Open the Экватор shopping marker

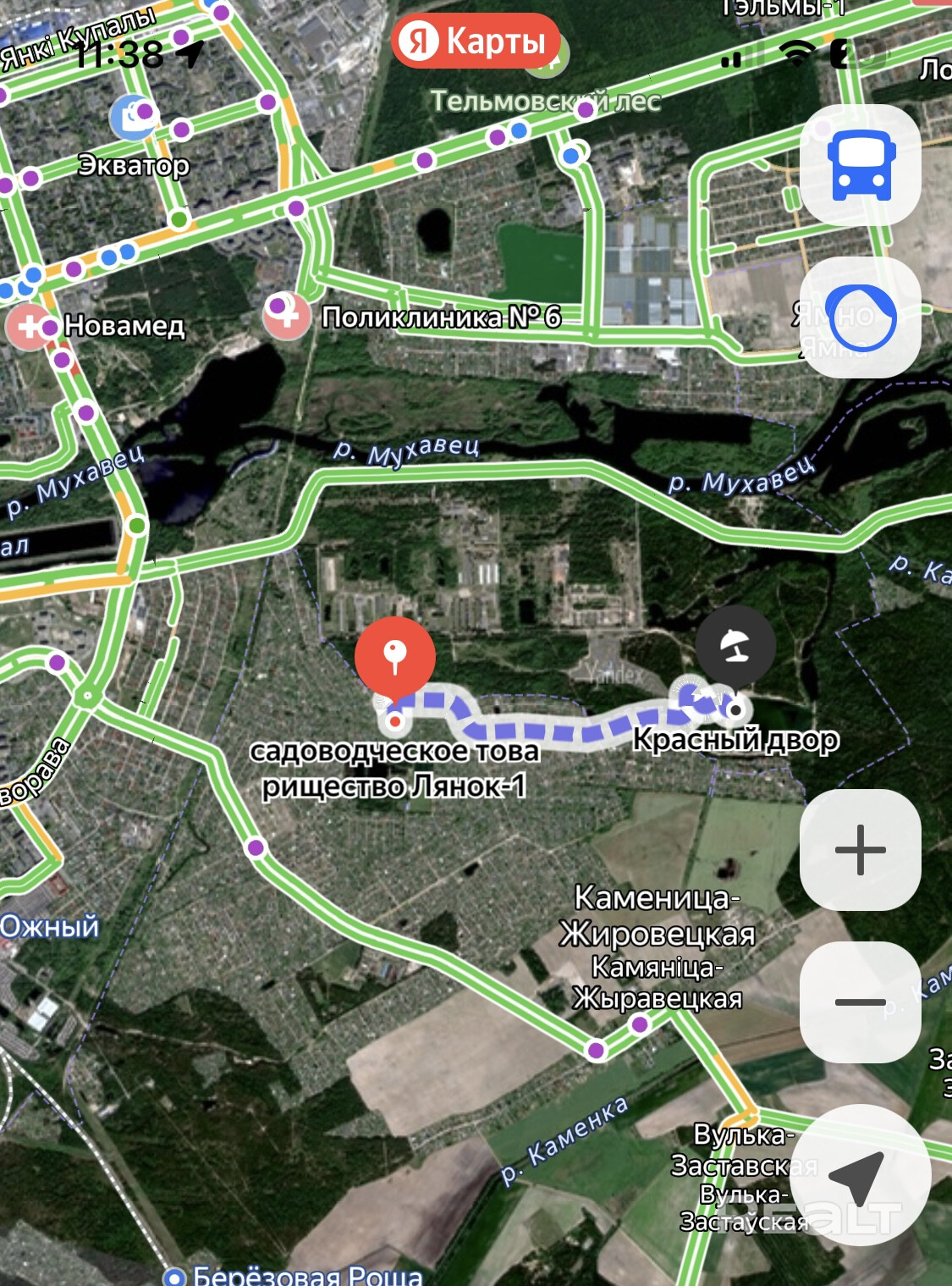click(133, 119)
